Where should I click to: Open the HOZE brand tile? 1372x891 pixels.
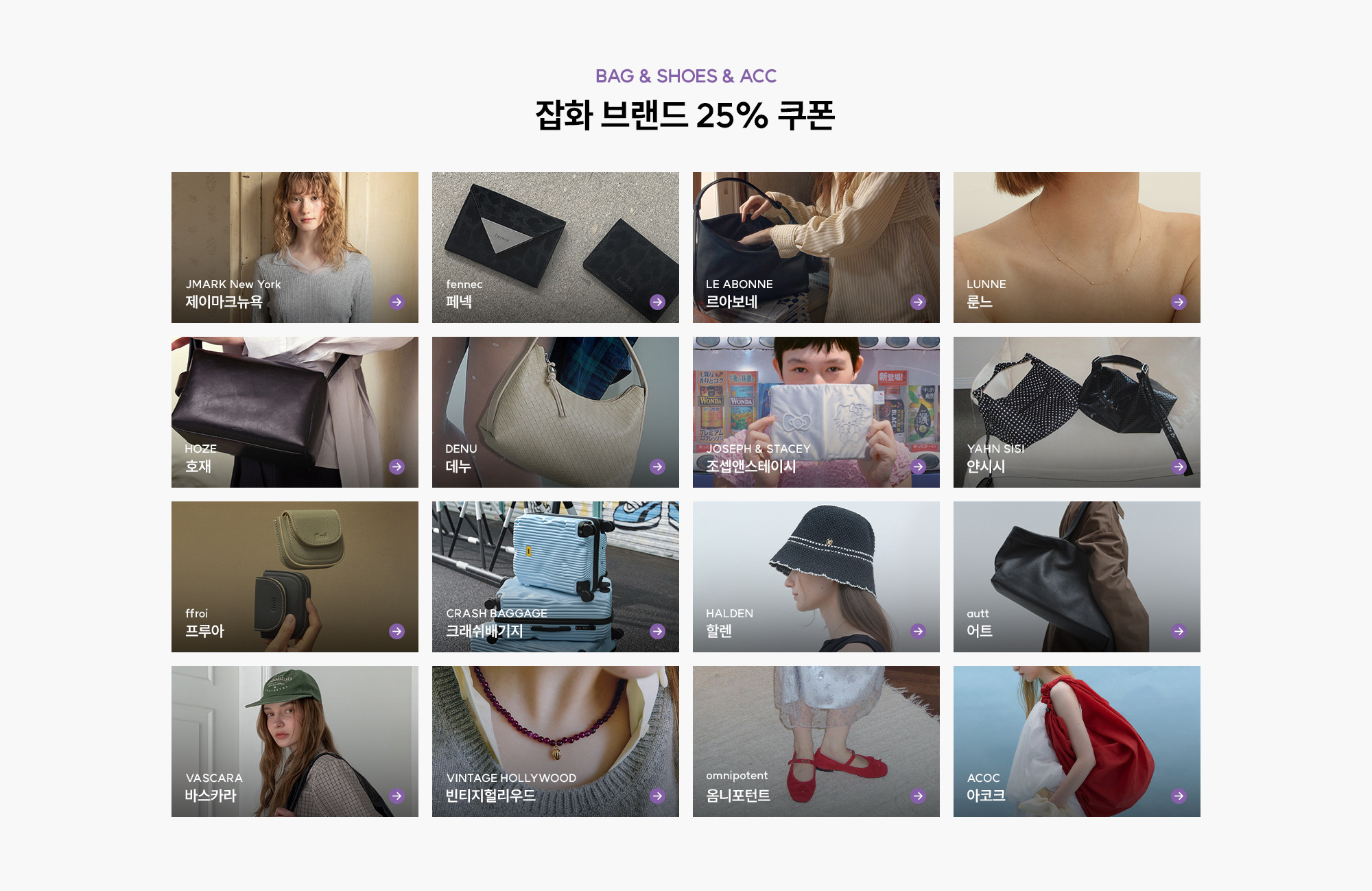(295, 412)
